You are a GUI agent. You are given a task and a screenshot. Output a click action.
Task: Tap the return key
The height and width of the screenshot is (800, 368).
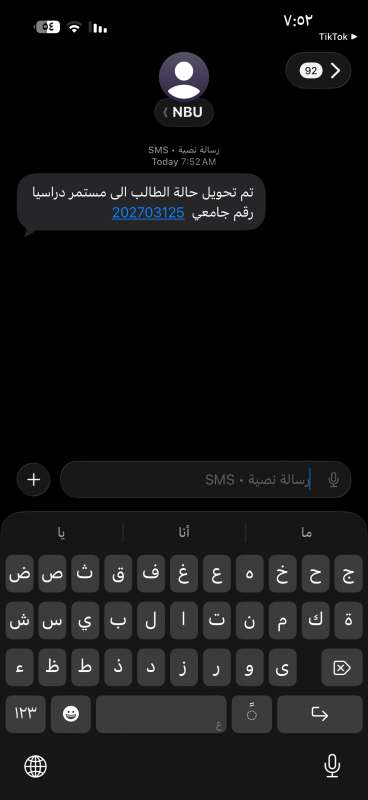pyautogui.click(x=320, y=714)
